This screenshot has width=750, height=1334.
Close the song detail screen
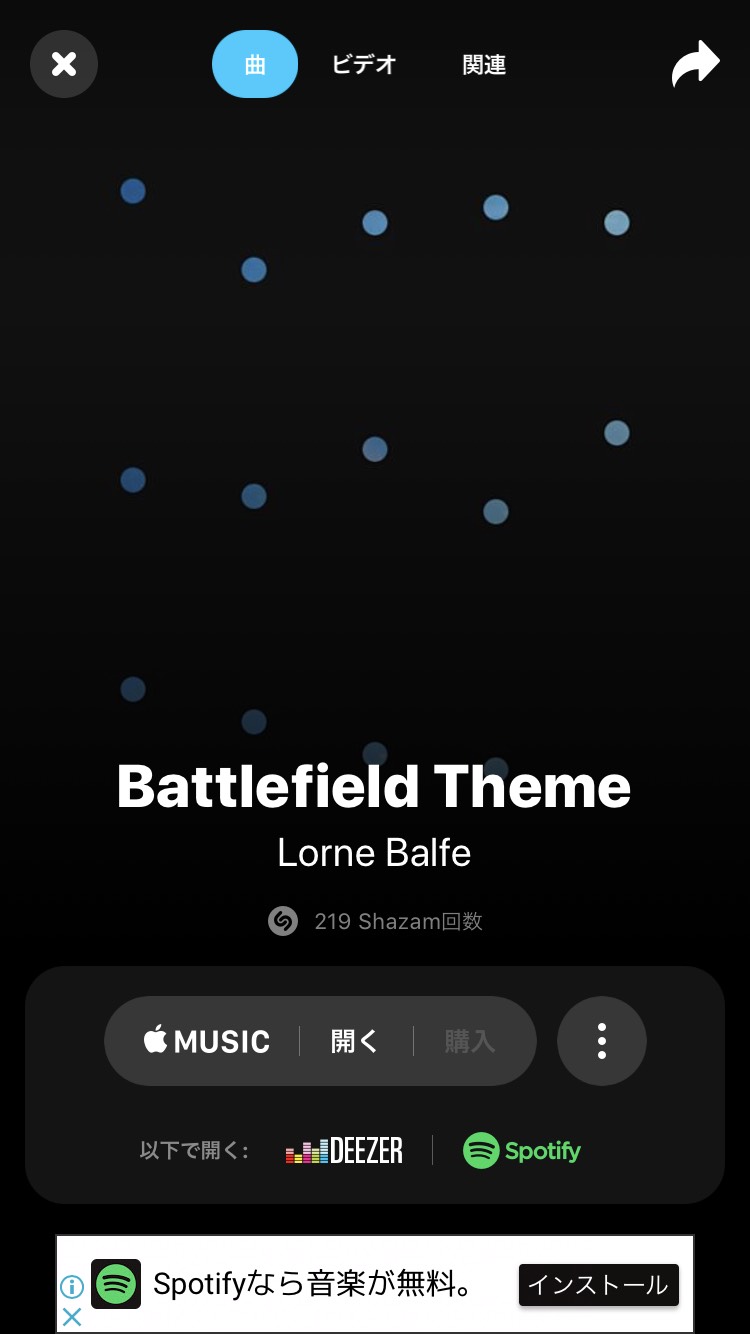64,65
